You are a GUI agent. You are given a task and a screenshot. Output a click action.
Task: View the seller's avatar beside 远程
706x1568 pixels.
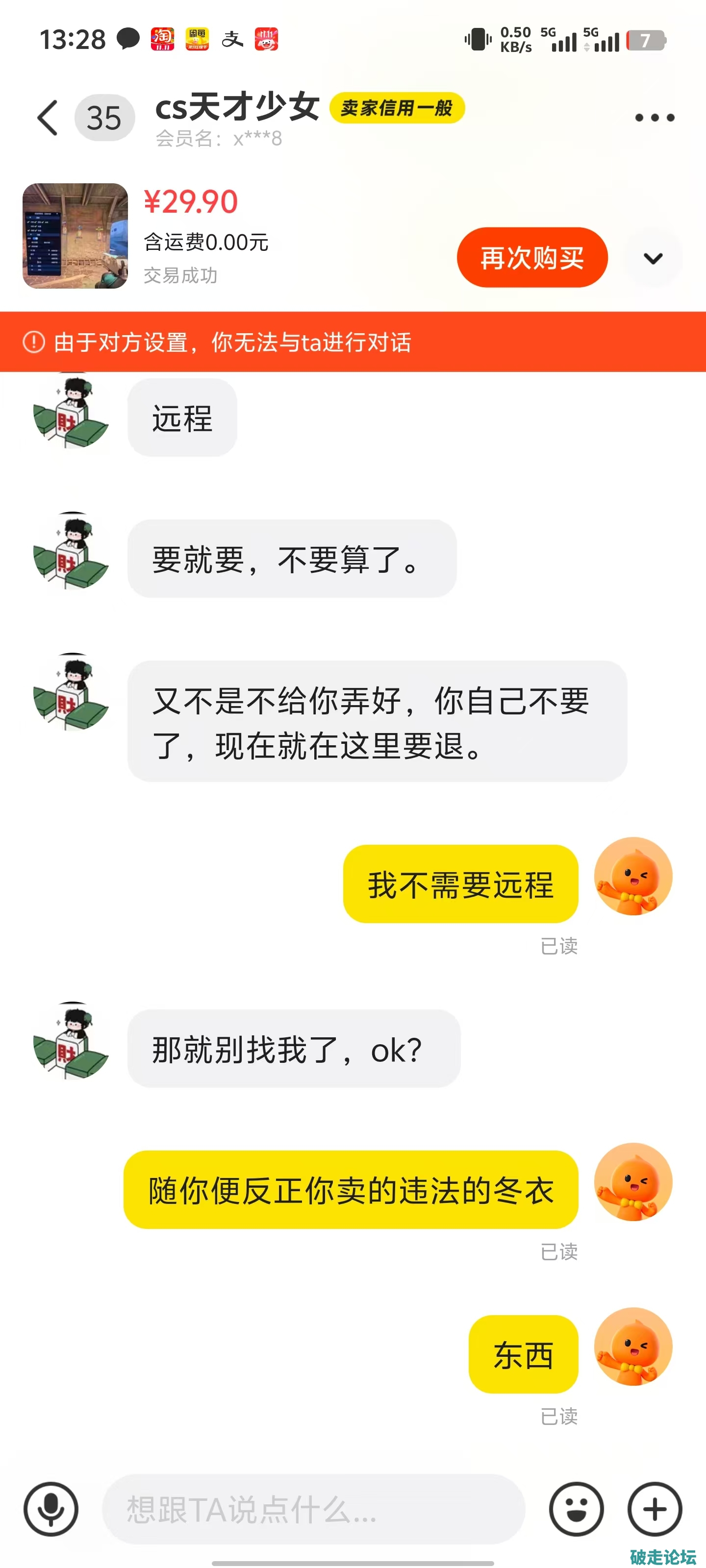[71, 413]
